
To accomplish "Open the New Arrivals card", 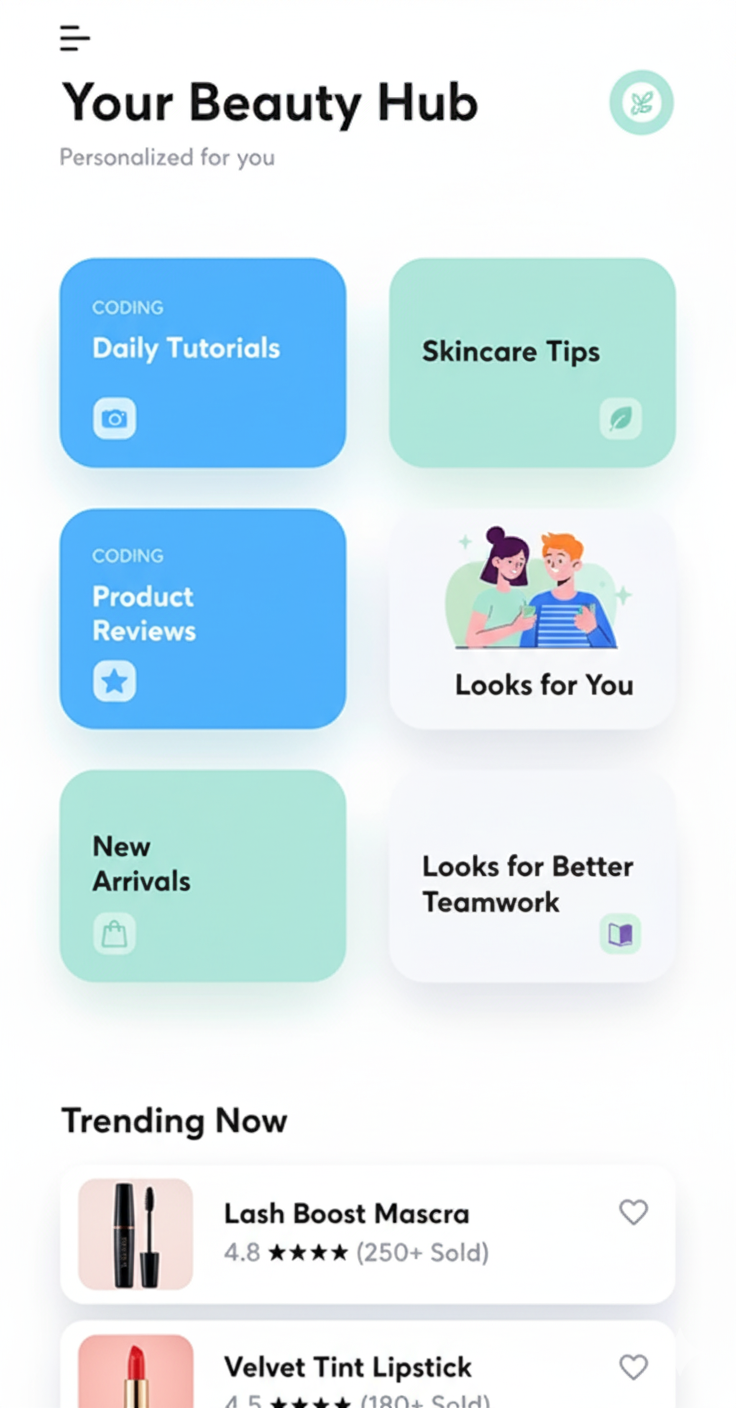I will coord(203,875).
